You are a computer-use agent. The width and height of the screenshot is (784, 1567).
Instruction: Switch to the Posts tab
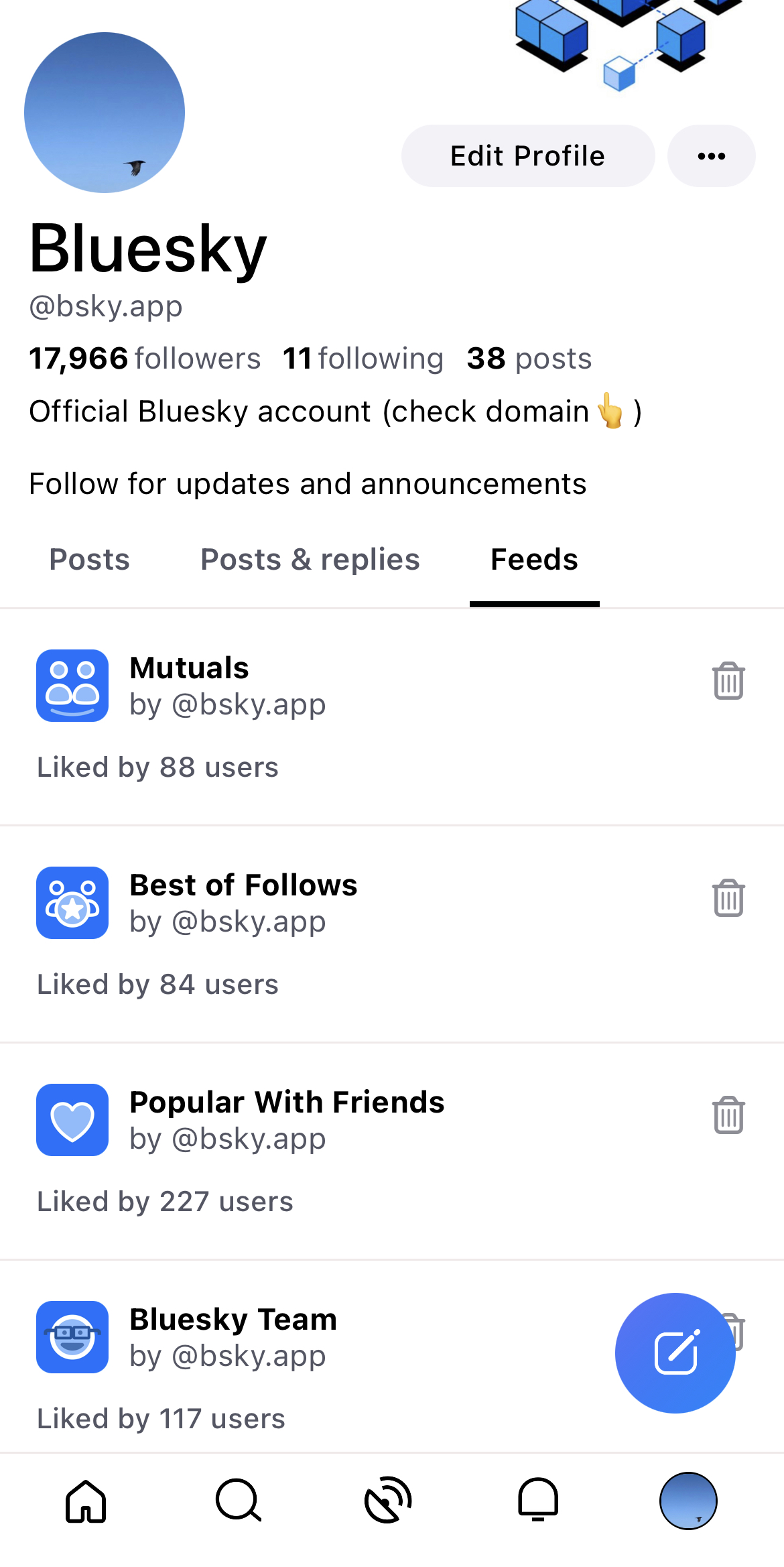click(x=89, y=559)
